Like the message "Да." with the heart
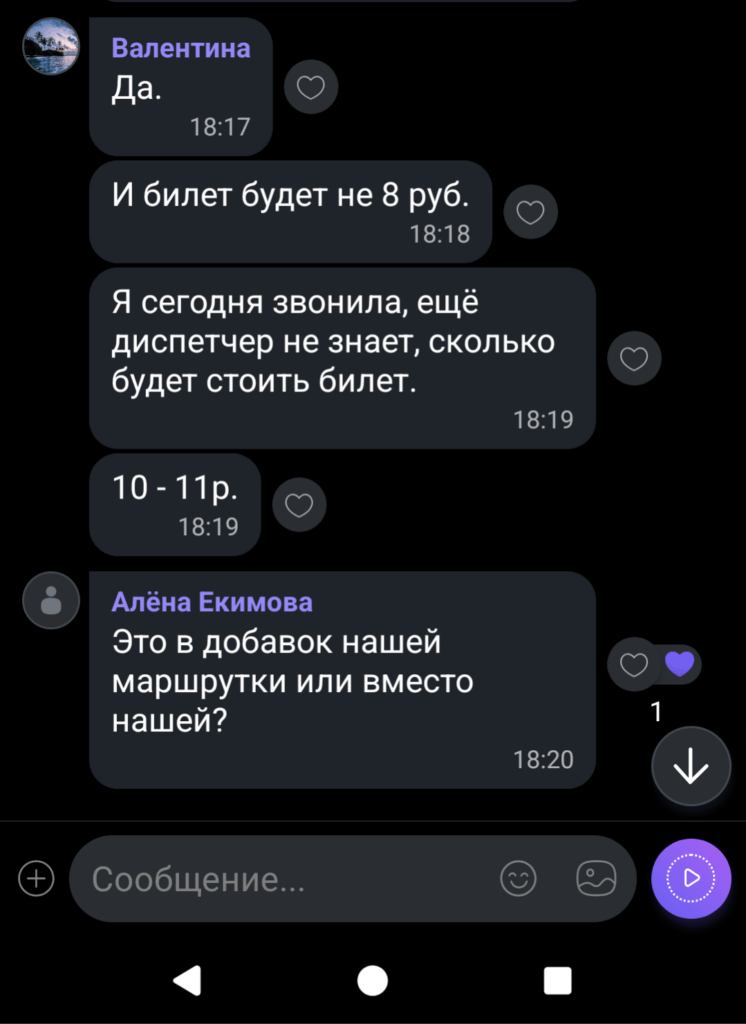 [x=311, y=87]
